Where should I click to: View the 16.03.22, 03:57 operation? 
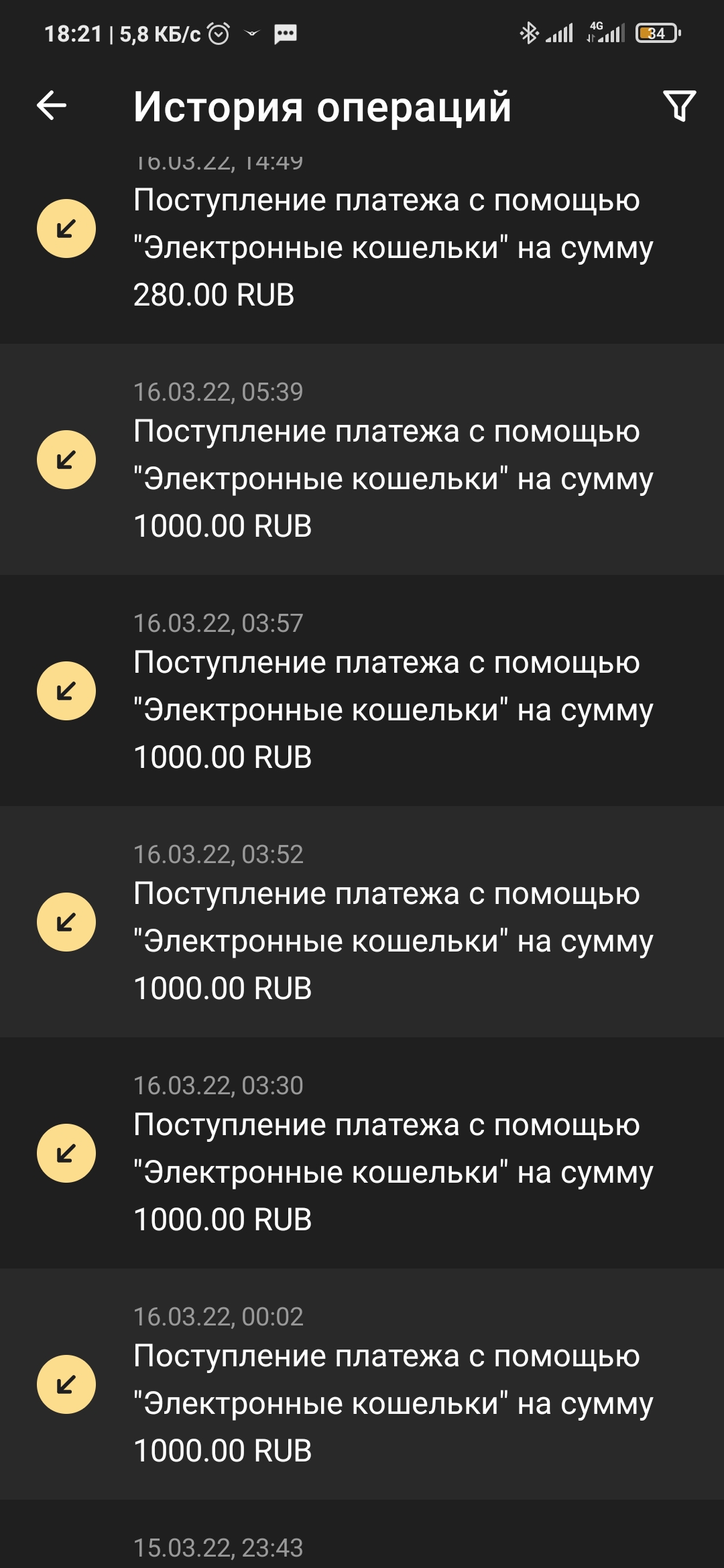point(362,691)
